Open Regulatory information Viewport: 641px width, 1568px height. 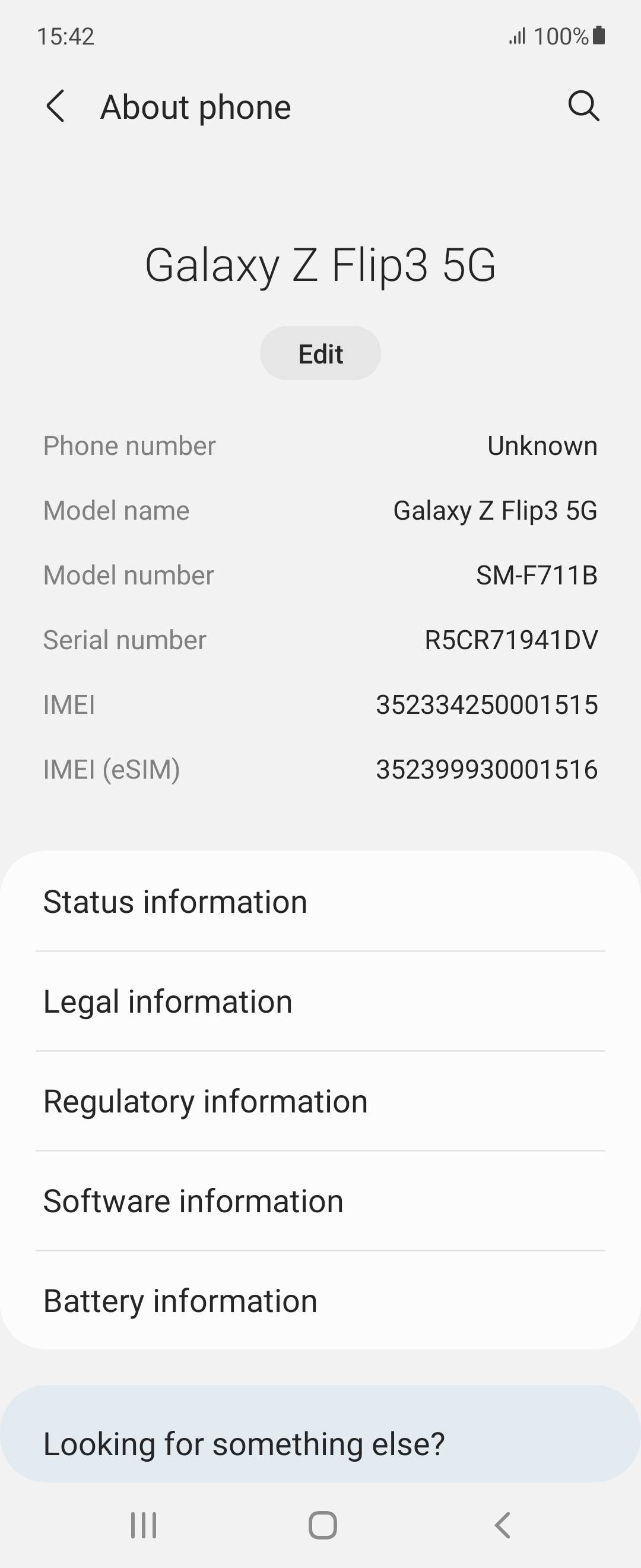coord(320,1101)
